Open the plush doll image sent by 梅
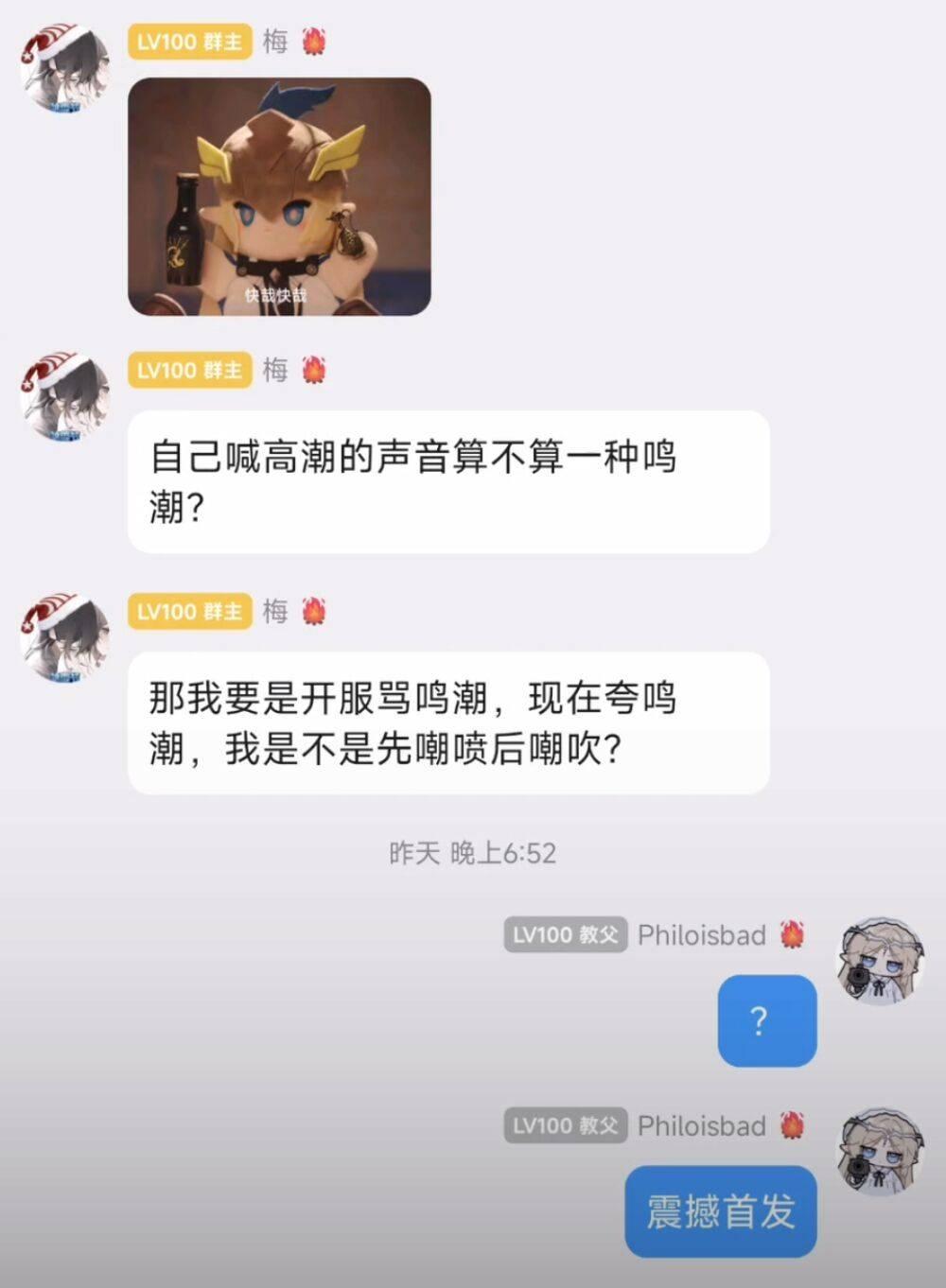This screenshot has width=946, height=1288. (279, 197)
